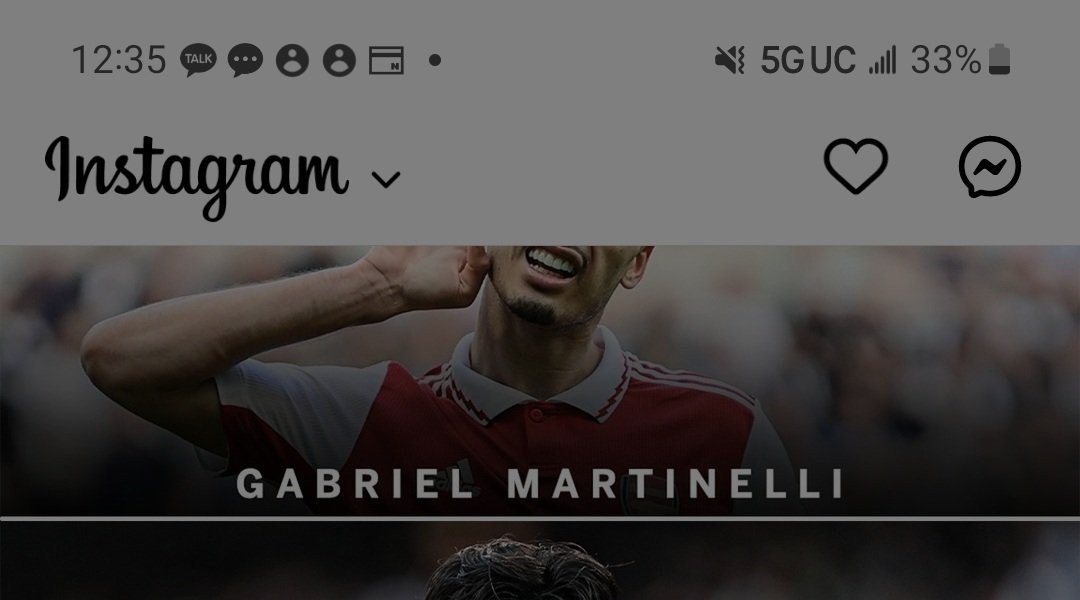Expand the Instagram feed dropdown

click(x=385, y=180)
